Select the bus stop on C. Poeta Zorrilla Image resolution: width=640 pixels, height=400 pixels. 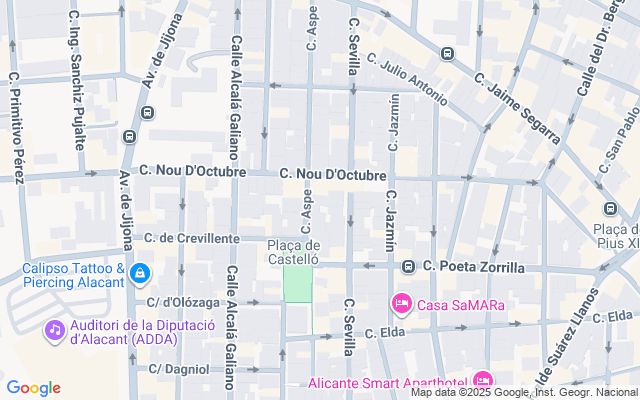click(x=409, y=267)
